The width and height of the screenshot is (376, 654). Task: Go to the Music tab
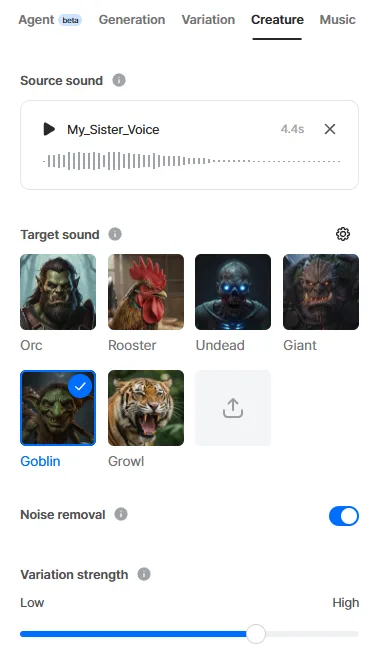[338, 20]
